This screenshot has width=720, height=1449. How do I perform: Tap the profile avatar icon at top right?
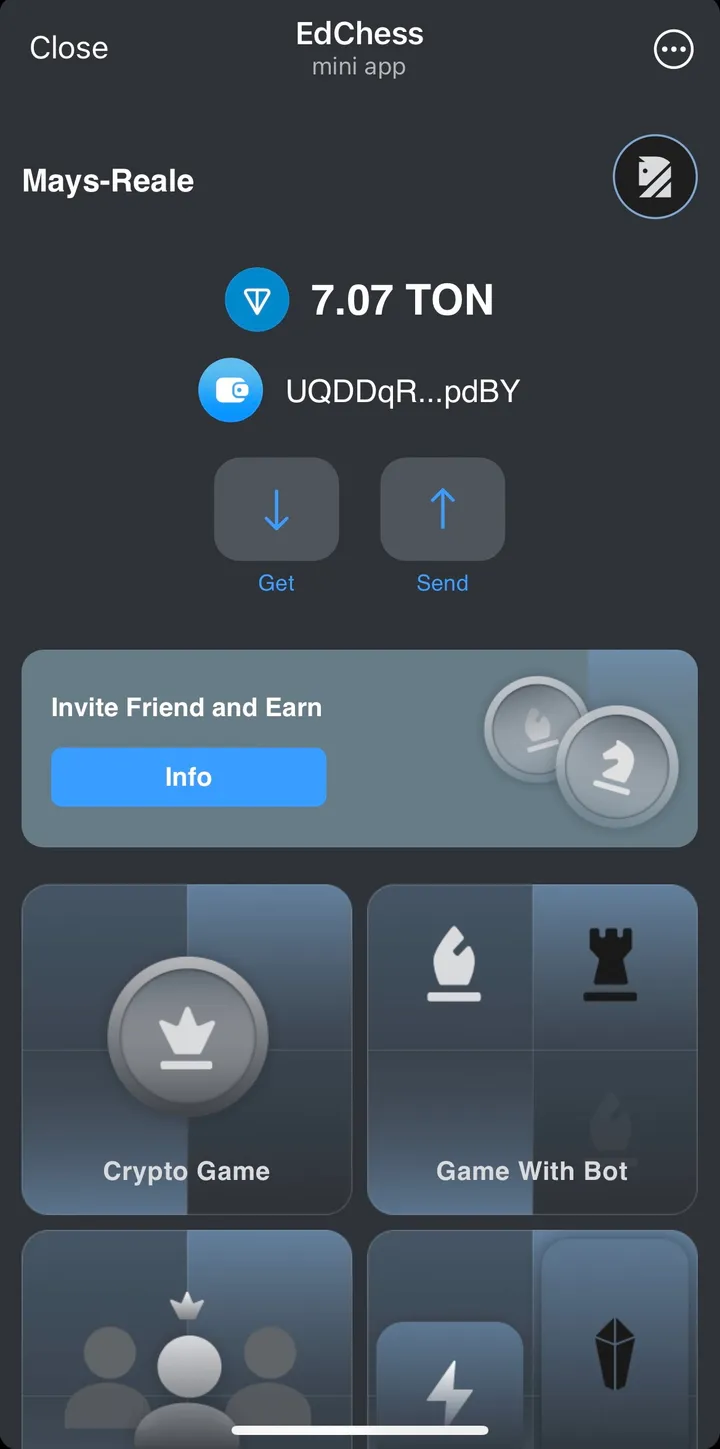pyautogui.click(x=655, y=176)
